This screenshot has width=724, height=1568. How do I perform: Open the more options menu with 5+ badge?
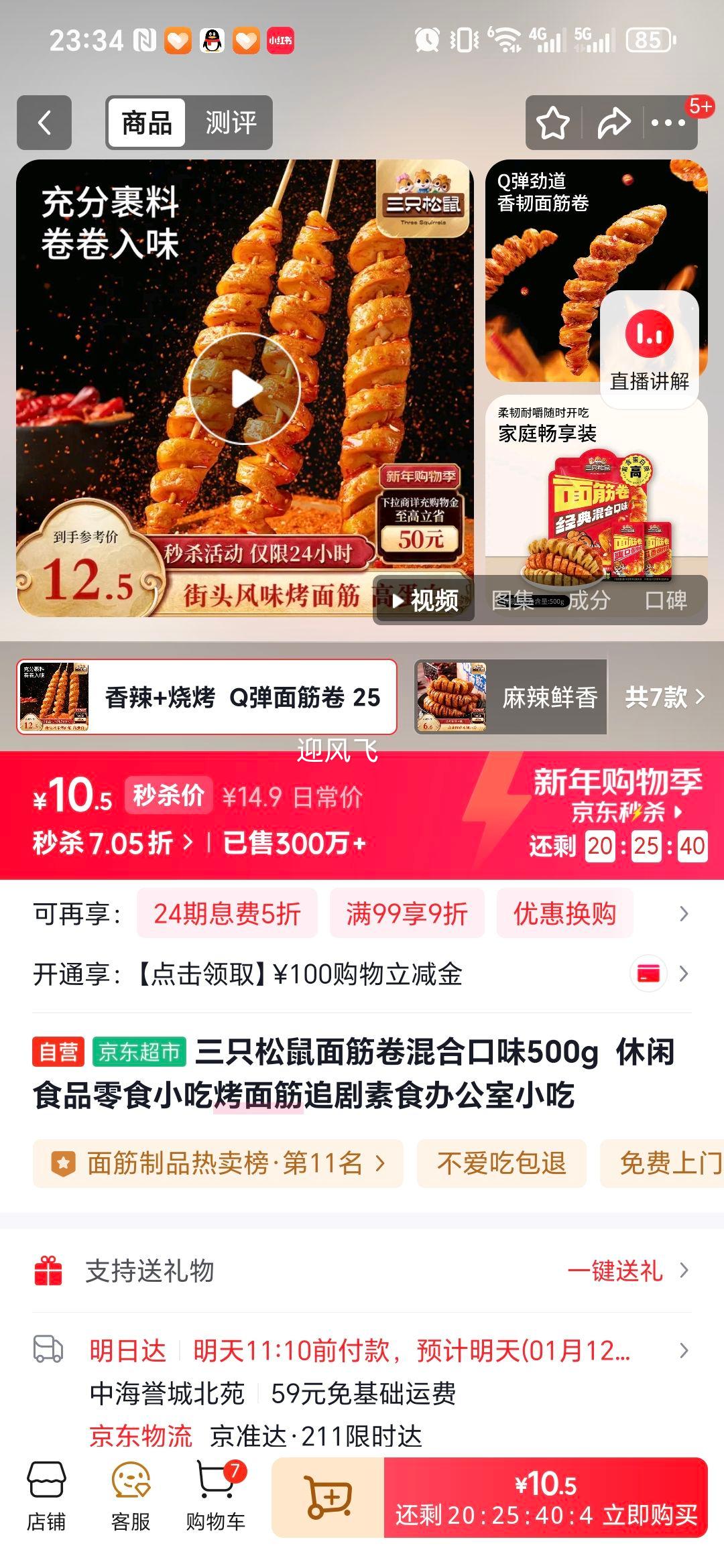(666, 122)
